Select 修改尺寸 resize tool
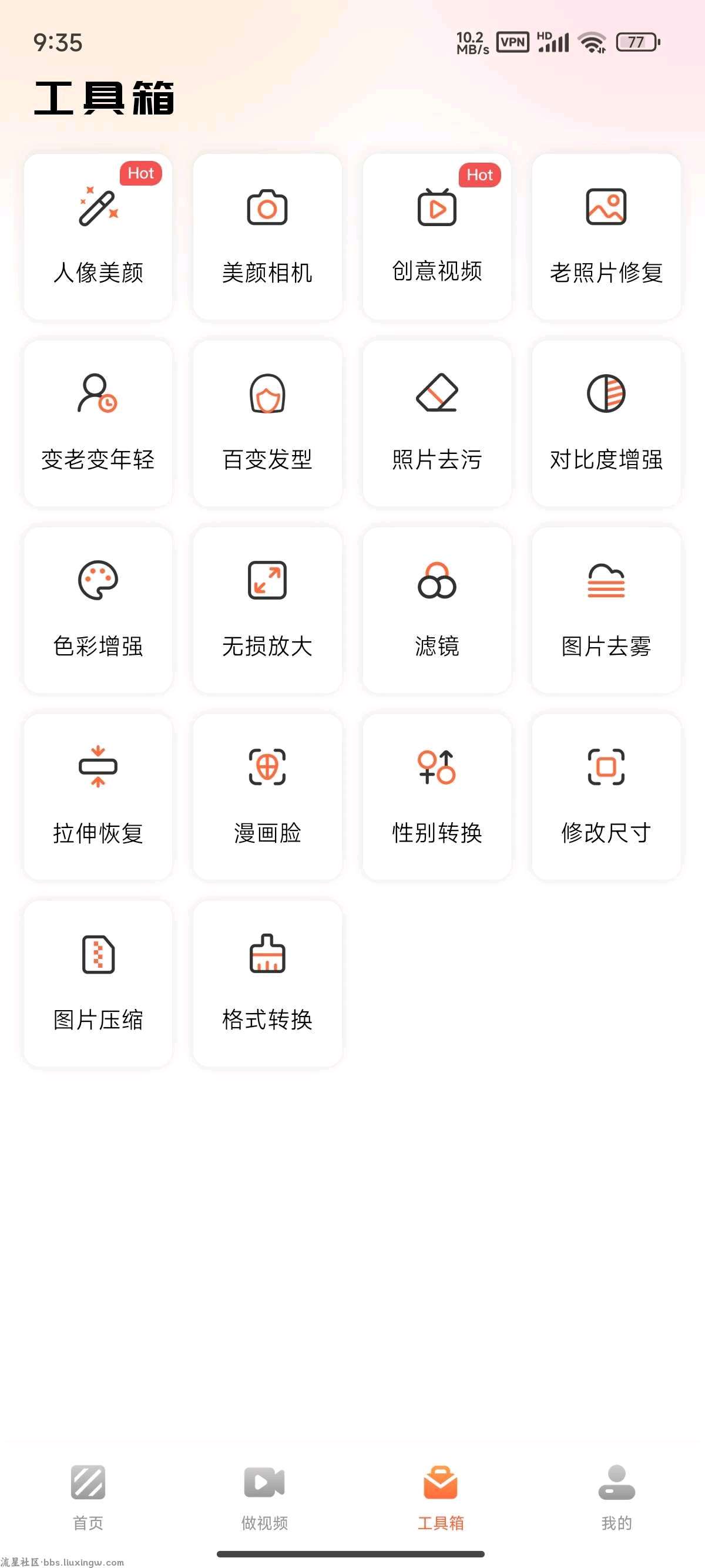The height and width of the screenshot is (1568, 705). click(606, 797)
